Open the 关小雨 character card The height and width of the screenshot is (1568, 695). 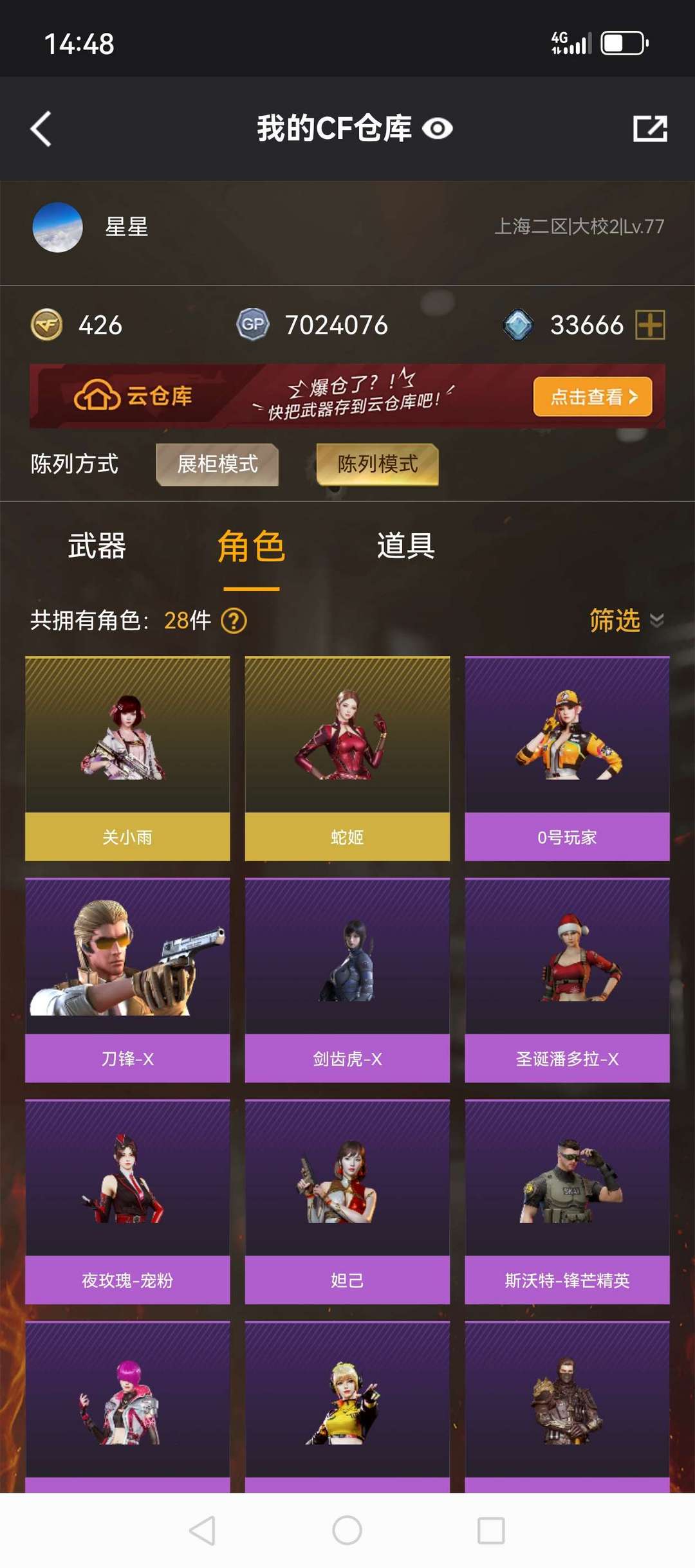pyautogui.click(x=127, y=758)
